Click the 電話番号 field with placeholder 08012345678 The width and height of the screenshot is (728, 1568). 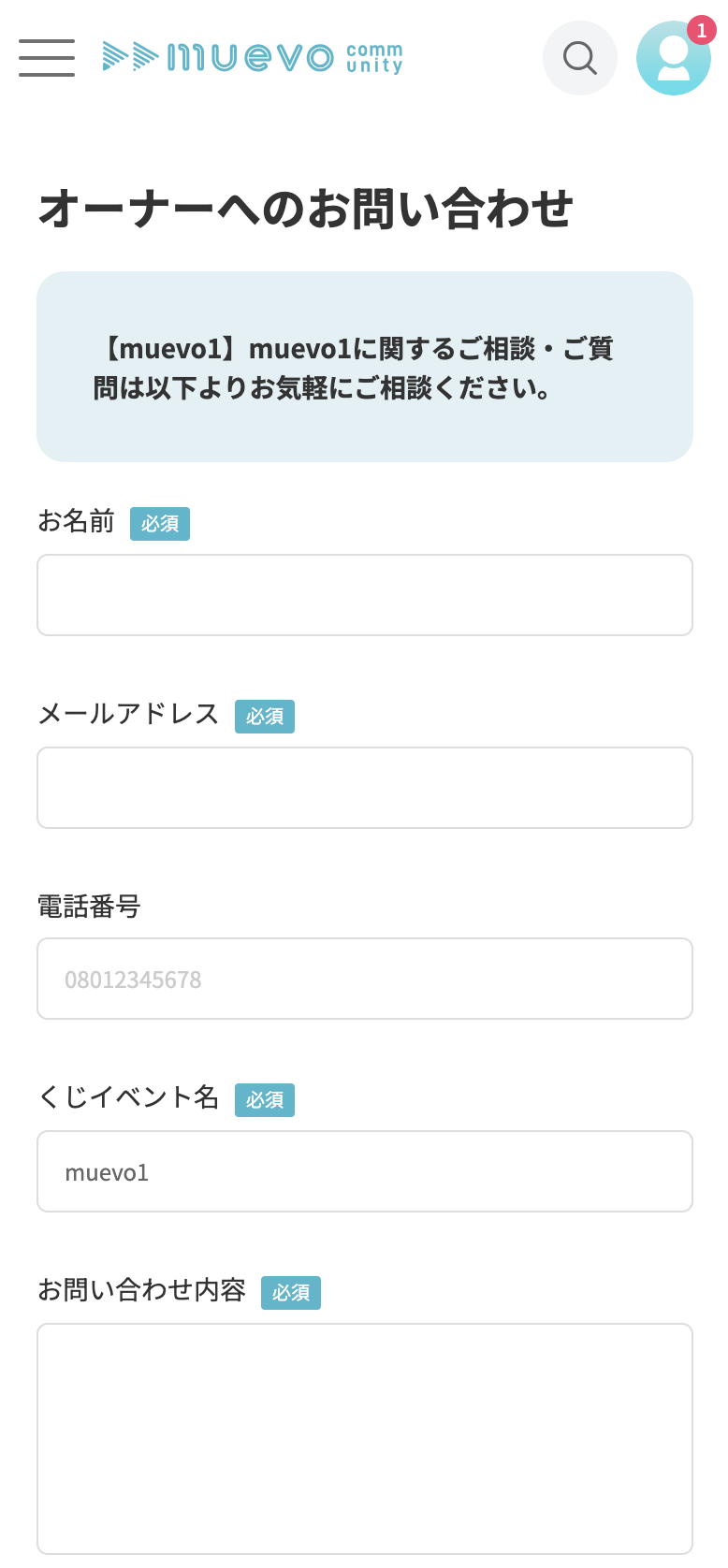pyautogui.click(x=364, y=979)
